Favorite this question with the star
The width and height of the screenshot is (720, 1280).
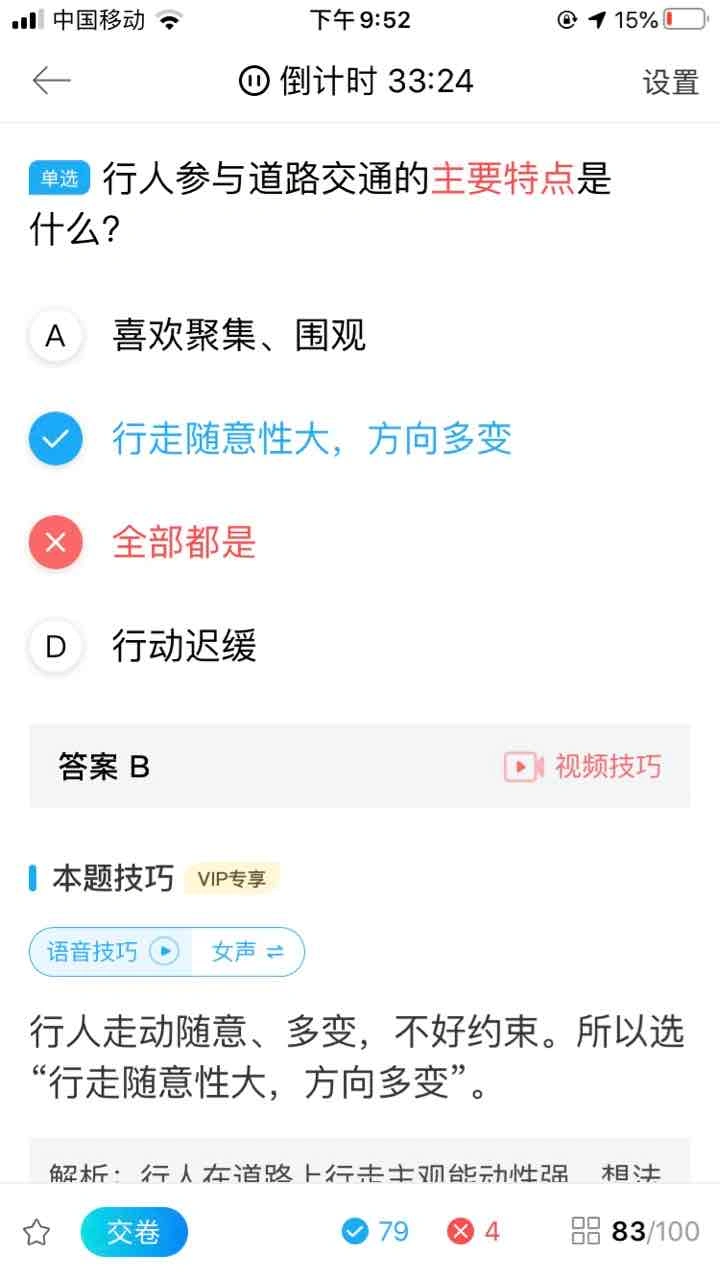tap(36, 1232)
